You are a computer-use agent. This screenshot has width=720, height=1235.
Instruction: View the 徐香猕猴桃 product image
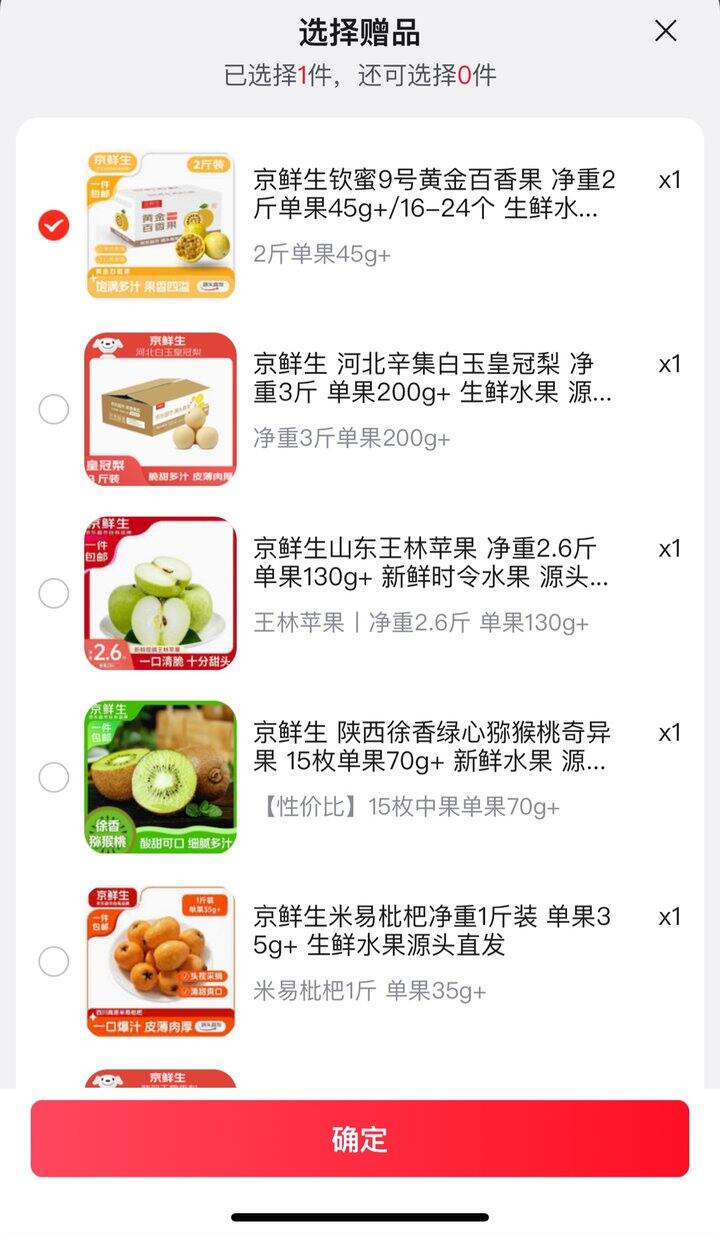pos(160,777)
